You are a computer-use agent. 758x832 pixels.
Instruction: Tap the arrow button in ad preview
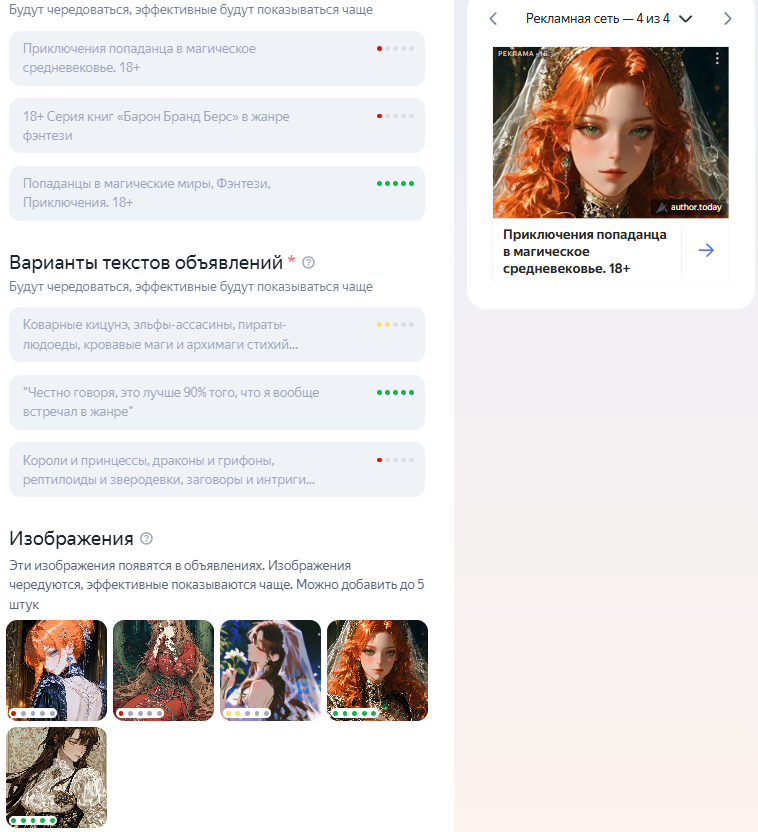[706, 251]
